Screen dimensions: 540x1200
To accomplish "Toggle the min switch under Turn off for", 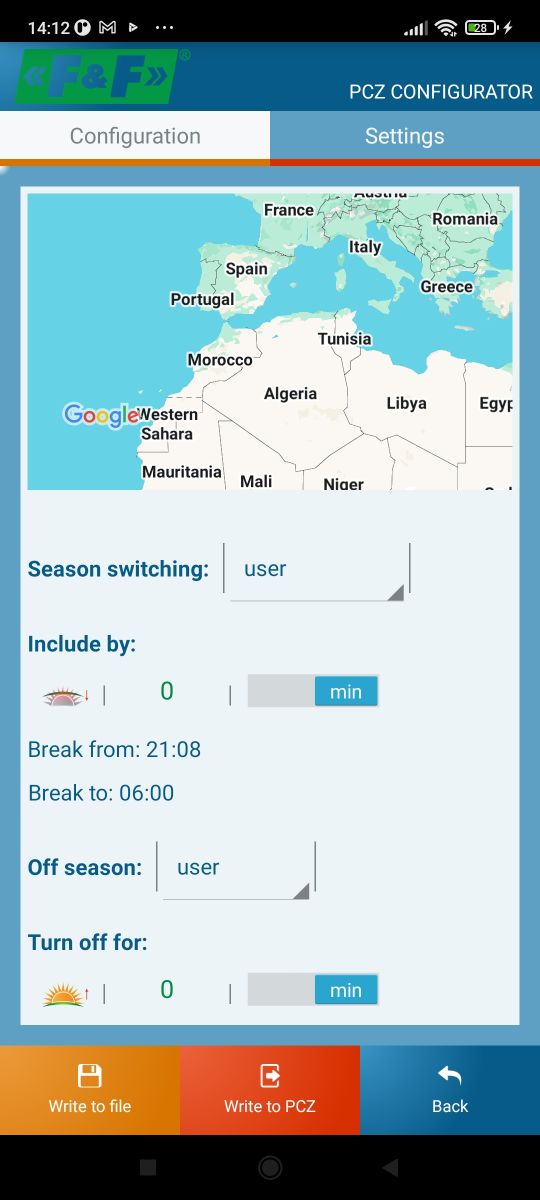I will [x=313, y=990].
